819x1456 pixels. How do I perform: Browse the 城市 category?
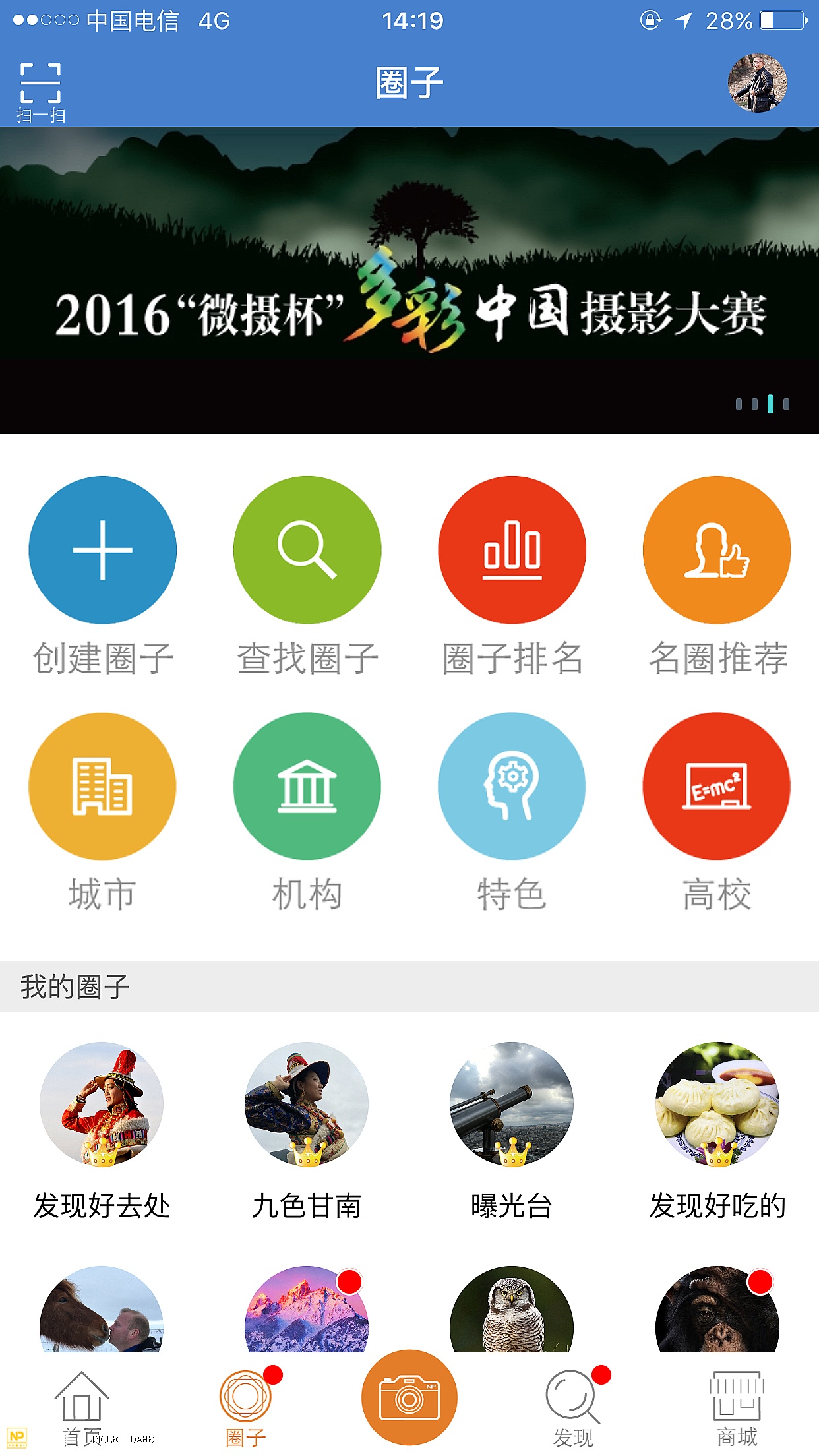click(103, 786)
